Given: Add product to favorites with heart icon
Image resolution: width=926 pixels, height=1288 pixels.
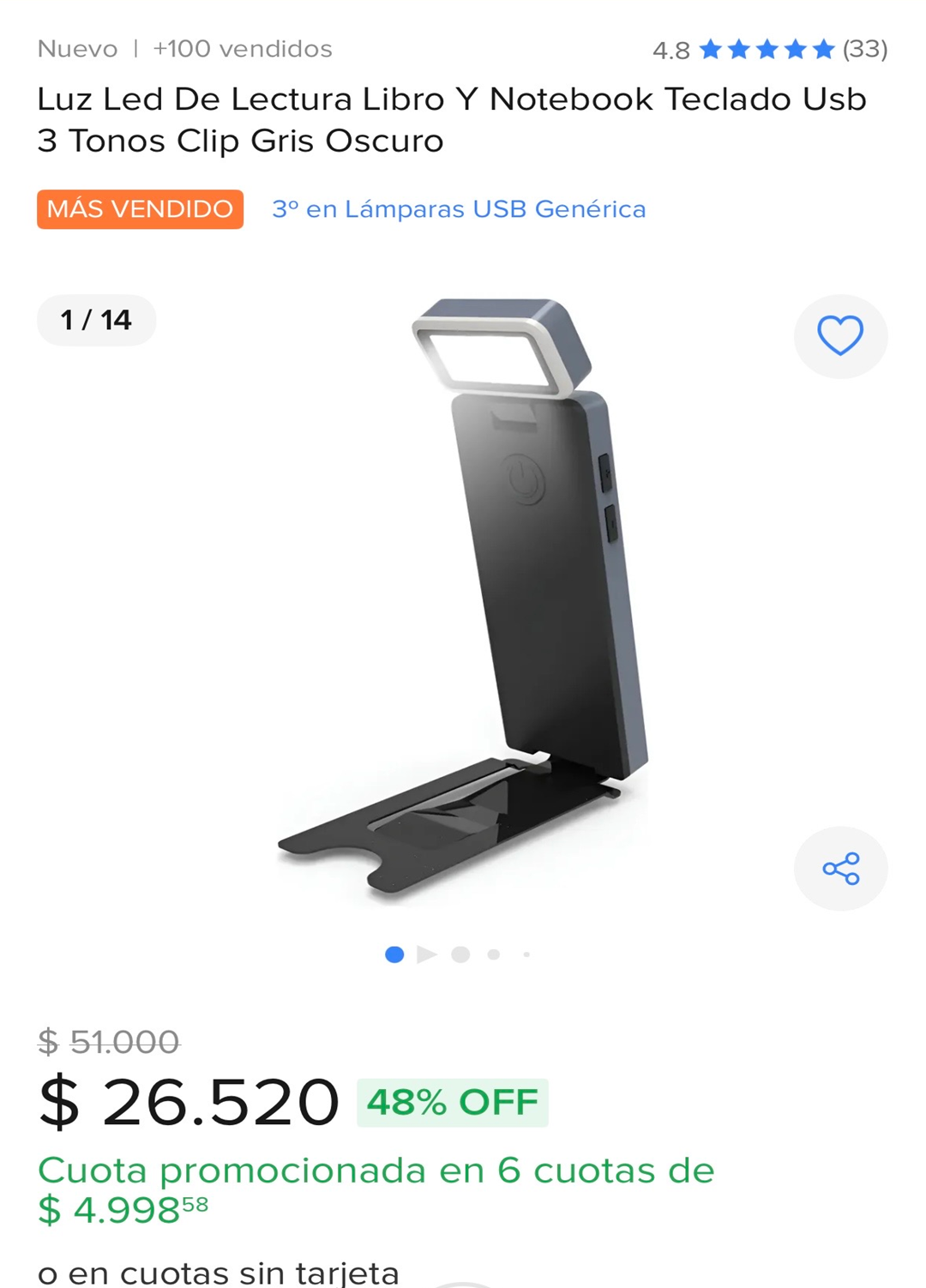Looking at the screenshot, I should click(839, 335).
